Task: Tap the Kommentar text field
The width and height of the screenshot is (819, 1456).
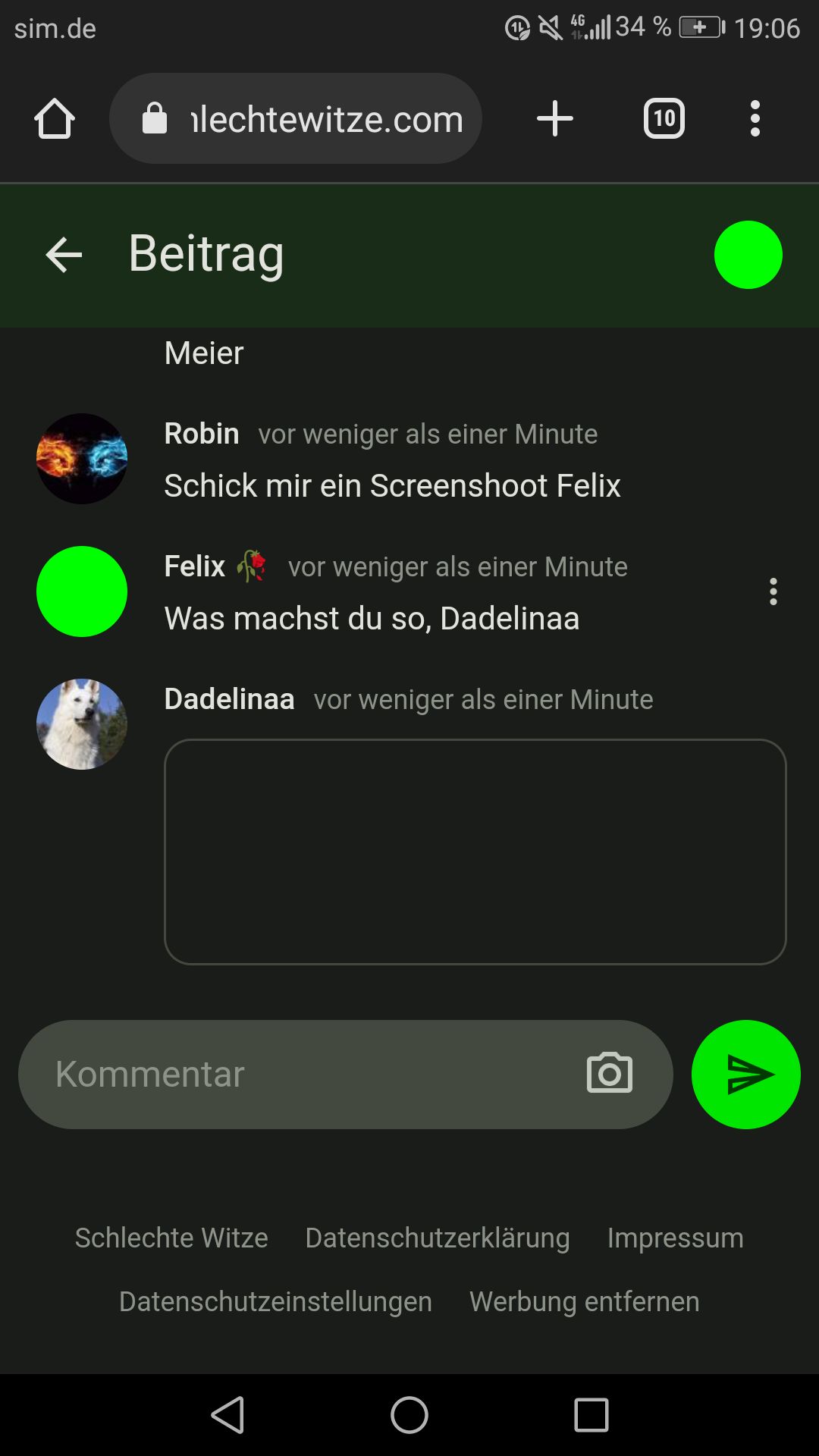Action: (303, 1074)
